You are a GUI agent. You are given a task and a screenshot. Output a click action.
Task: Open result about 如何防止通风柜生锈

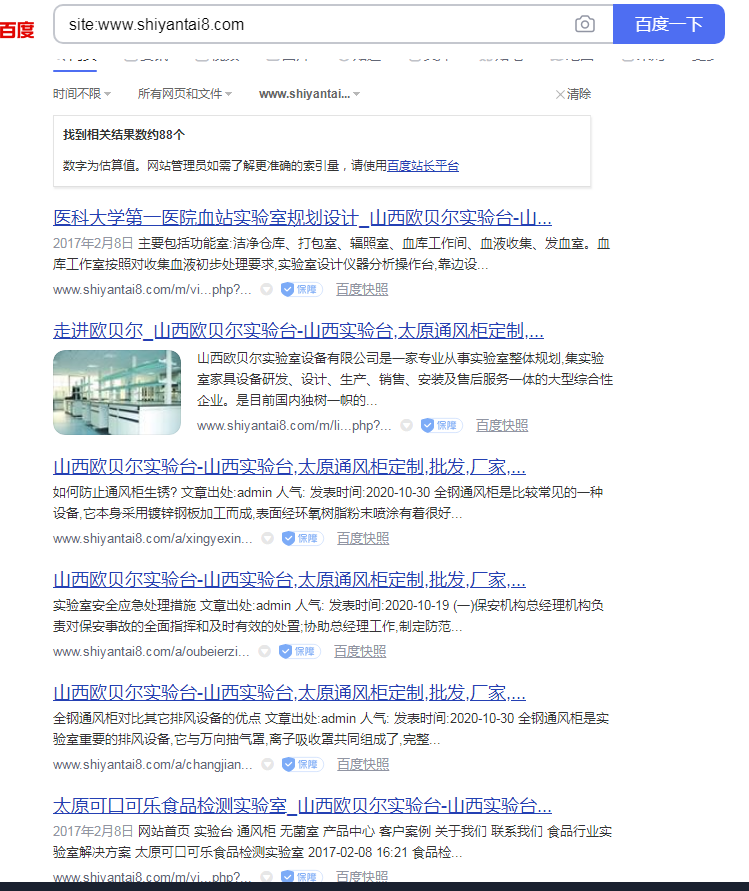pos(289,467)
